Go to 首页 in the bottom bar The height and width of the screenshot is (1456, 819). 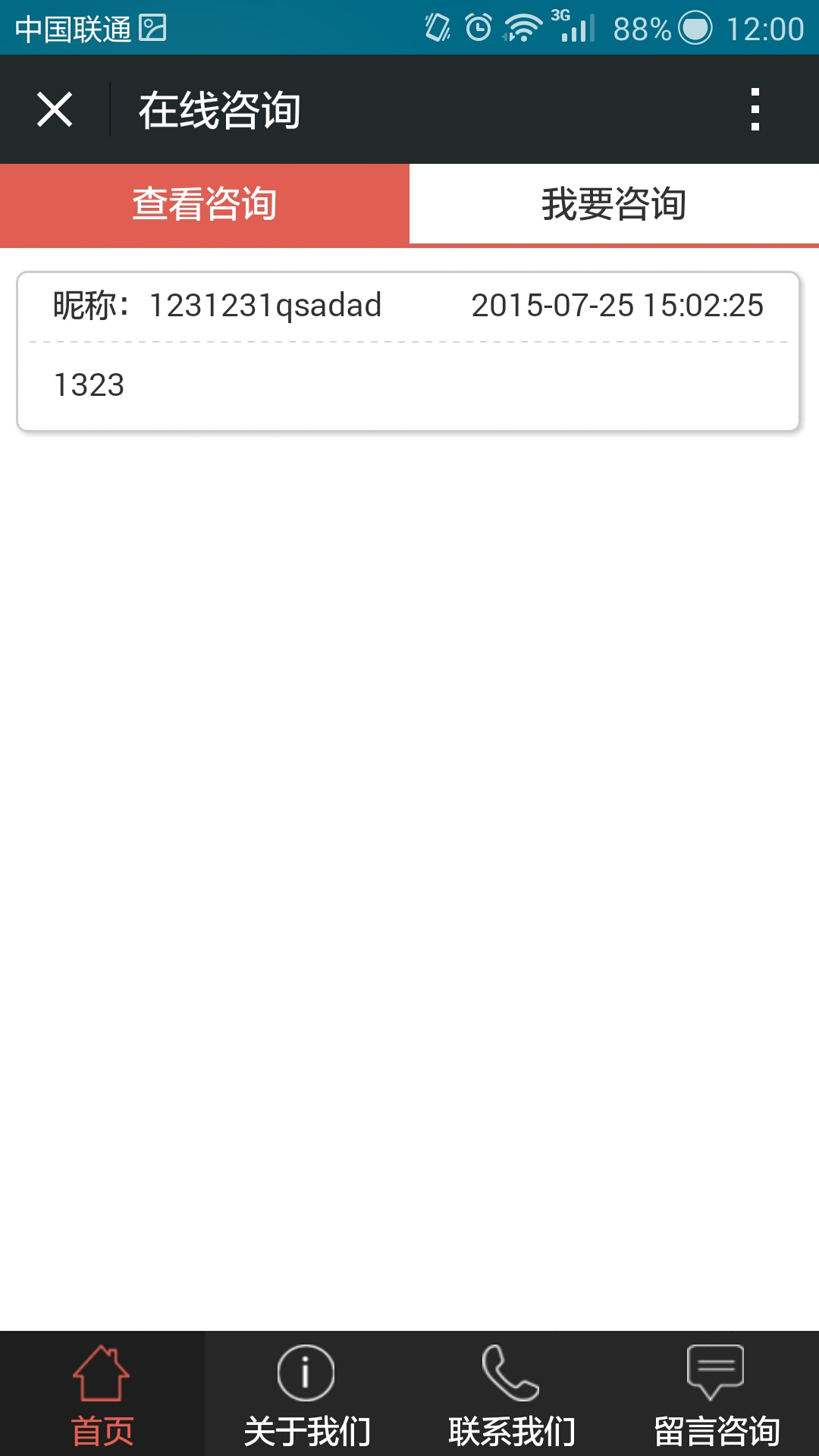click(x=102, y=1394)
